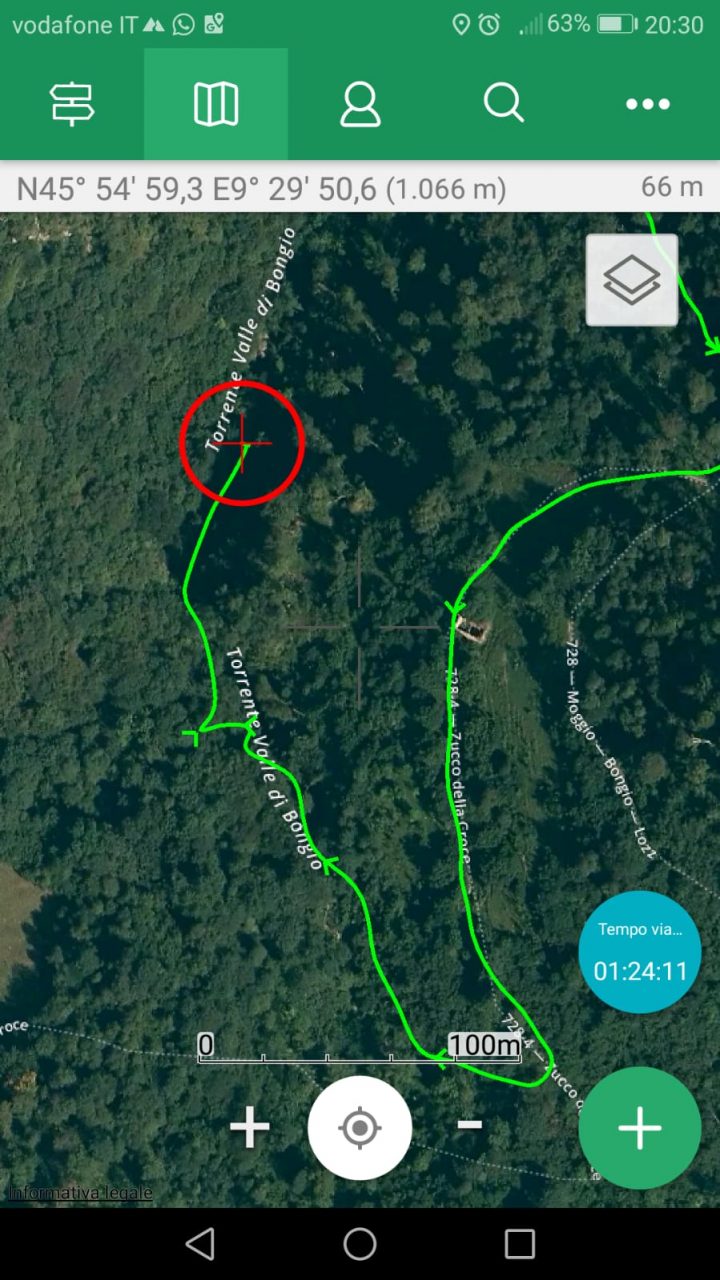
Task: Return to the home screen
Action: pos(360,1244)
